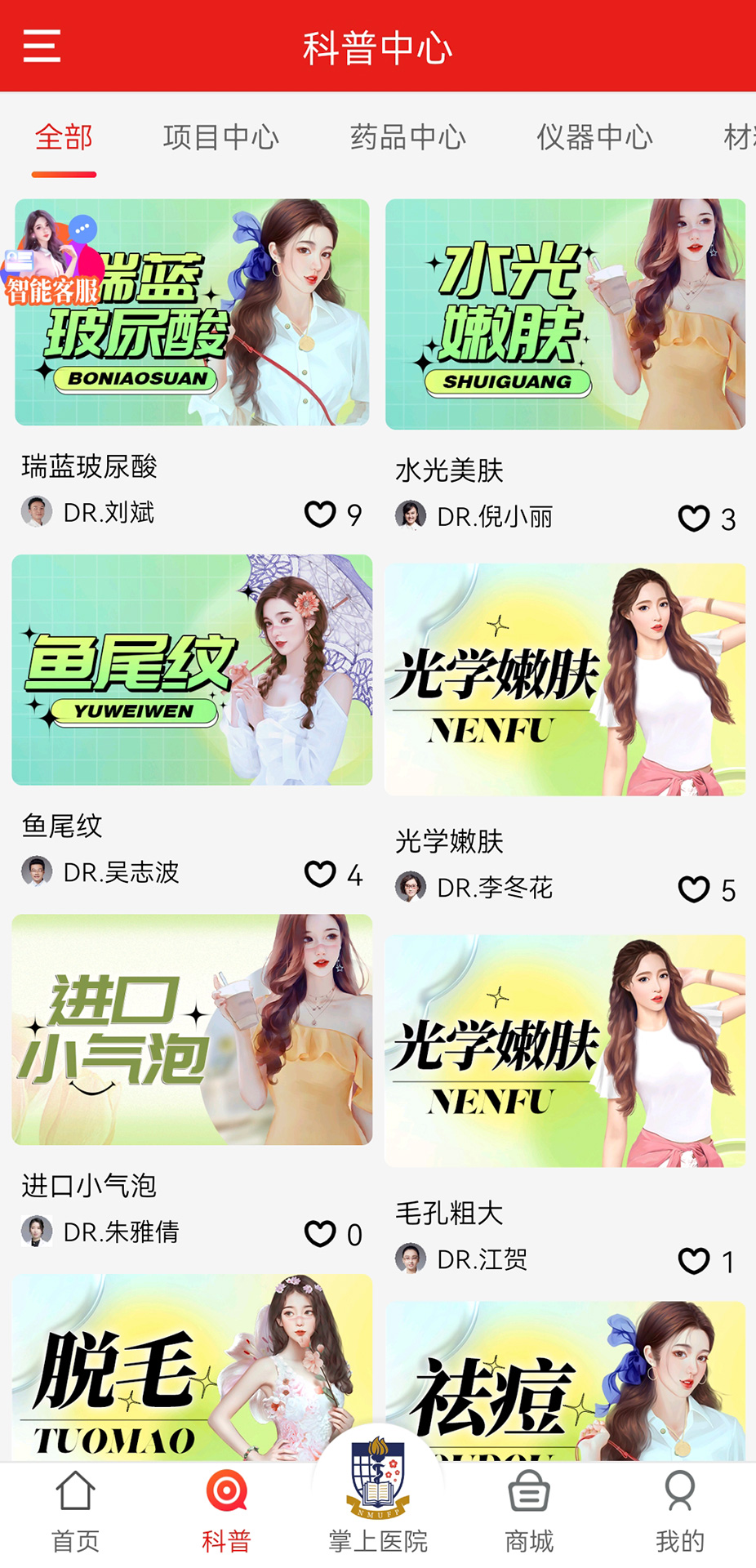This screenshot has height=1568, width=756.
Task: Toggle like on 瑞蓝玻尿酸 article
Action: pos(320,514)
